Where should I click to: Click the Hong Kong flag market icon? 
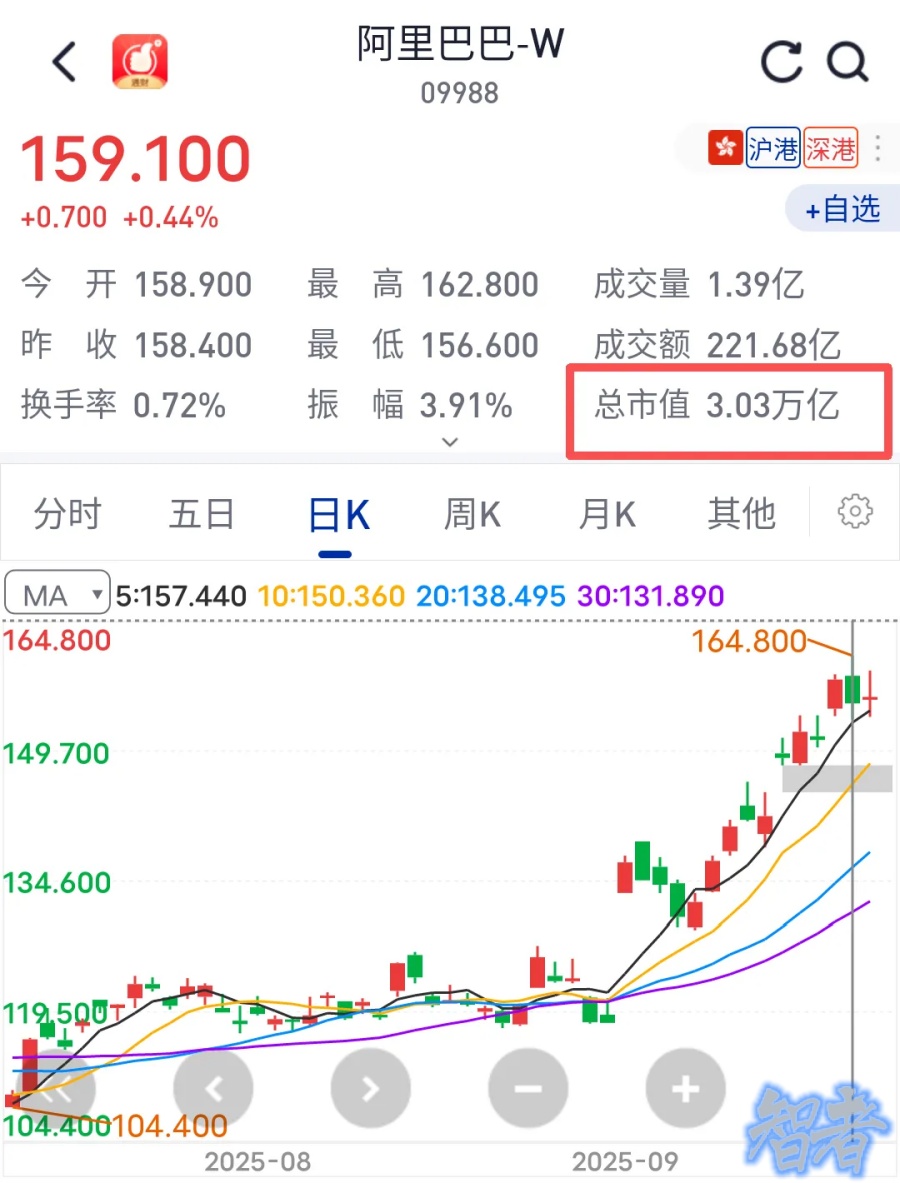tap(724, 148)
